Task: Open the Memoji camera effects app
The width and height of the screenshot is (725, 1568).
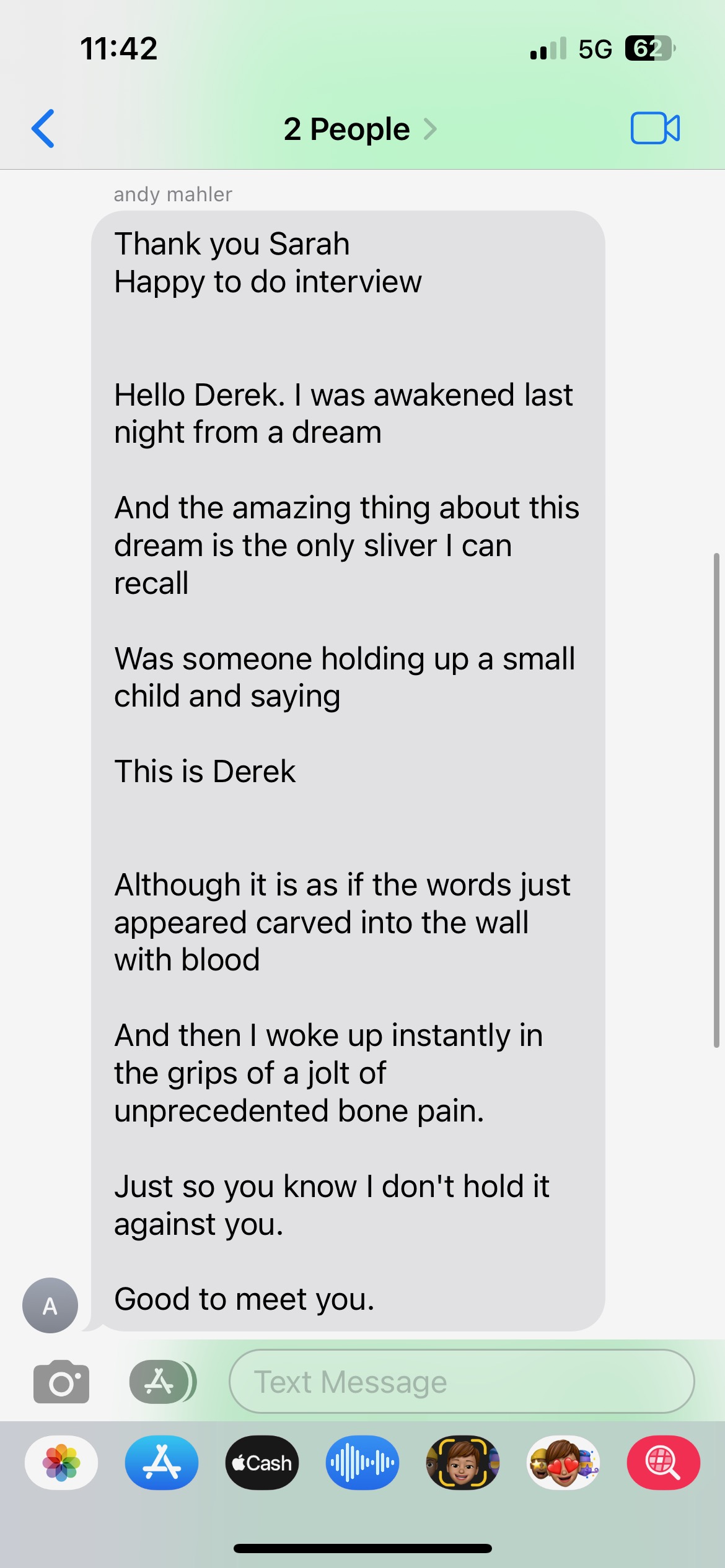Action: pos(463,1463)
